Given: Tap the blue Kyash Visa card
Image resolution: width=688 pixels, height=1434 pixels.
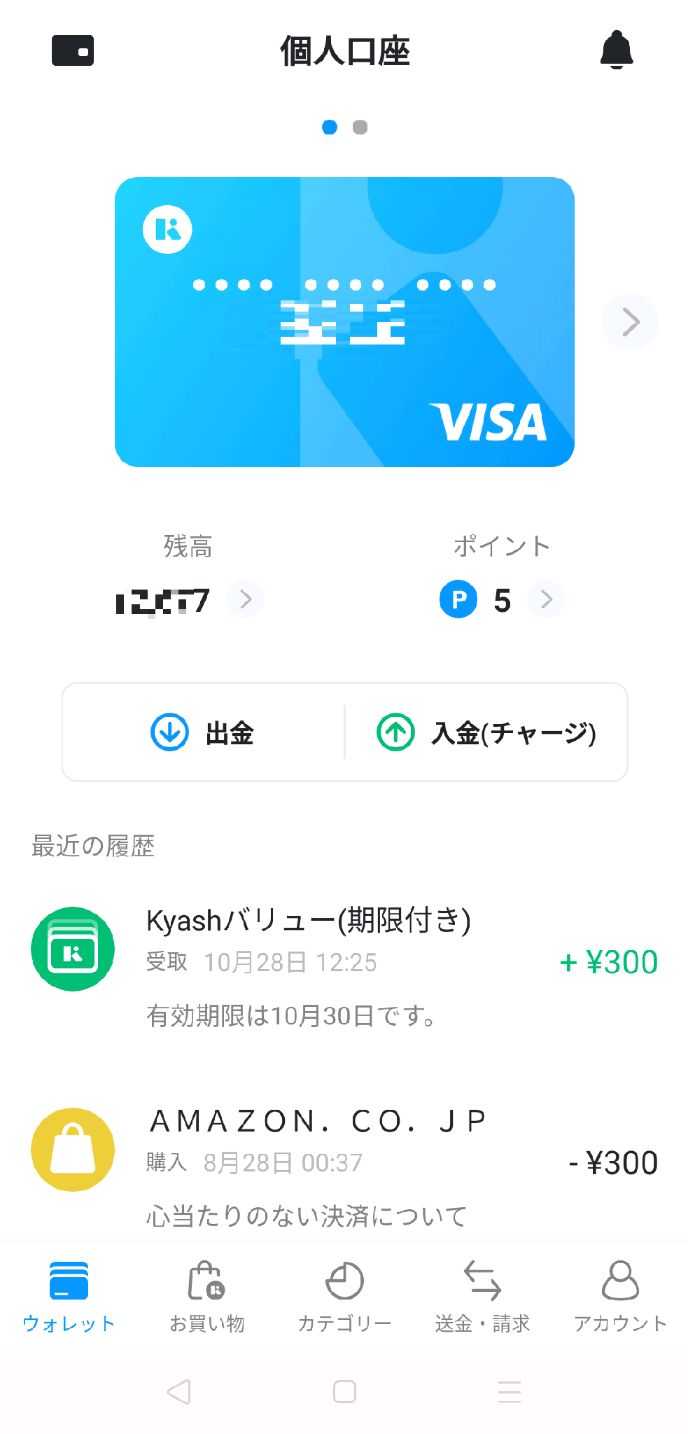Looking at the screenshot, I should (344, 322).
